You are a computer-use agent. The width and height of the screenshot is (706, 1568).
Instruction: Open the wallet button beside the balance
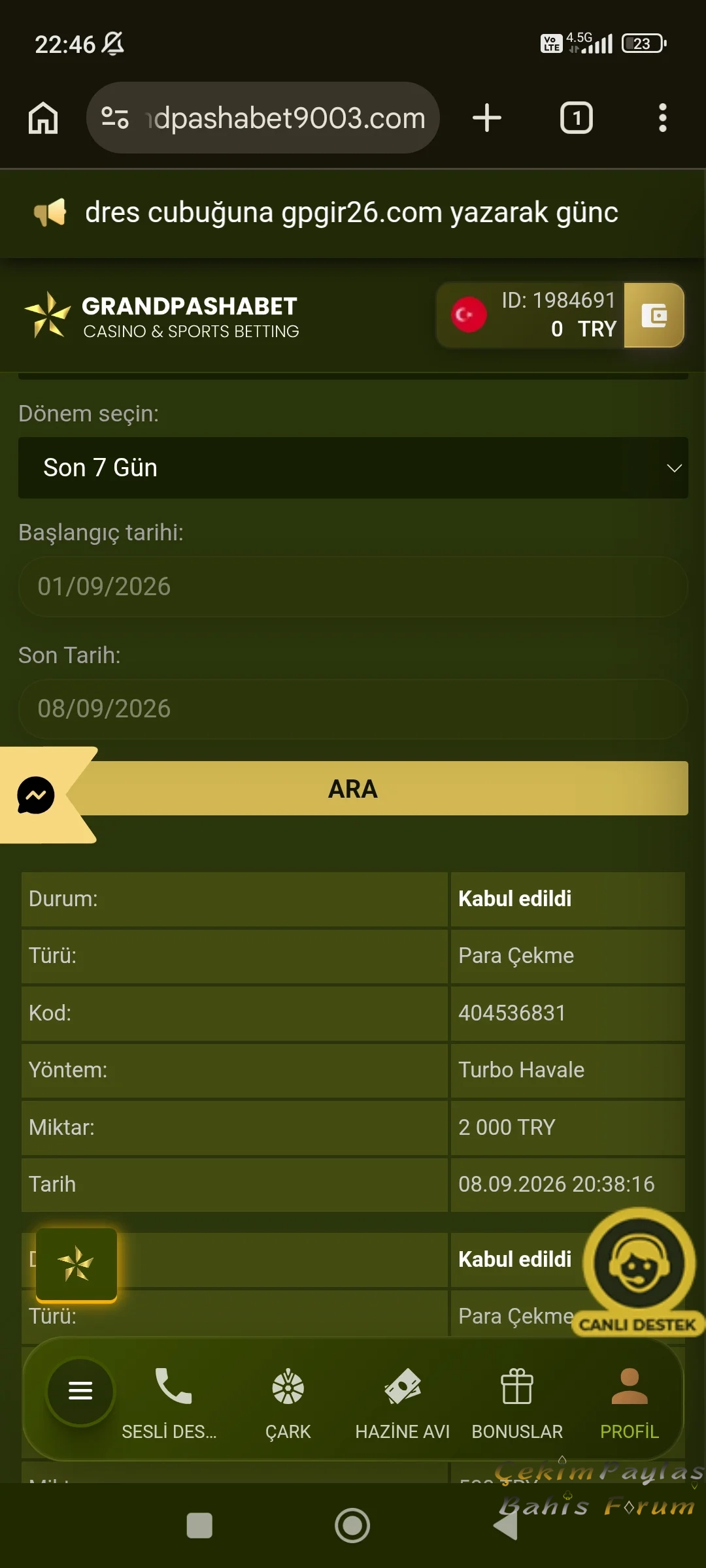[654, 316]
